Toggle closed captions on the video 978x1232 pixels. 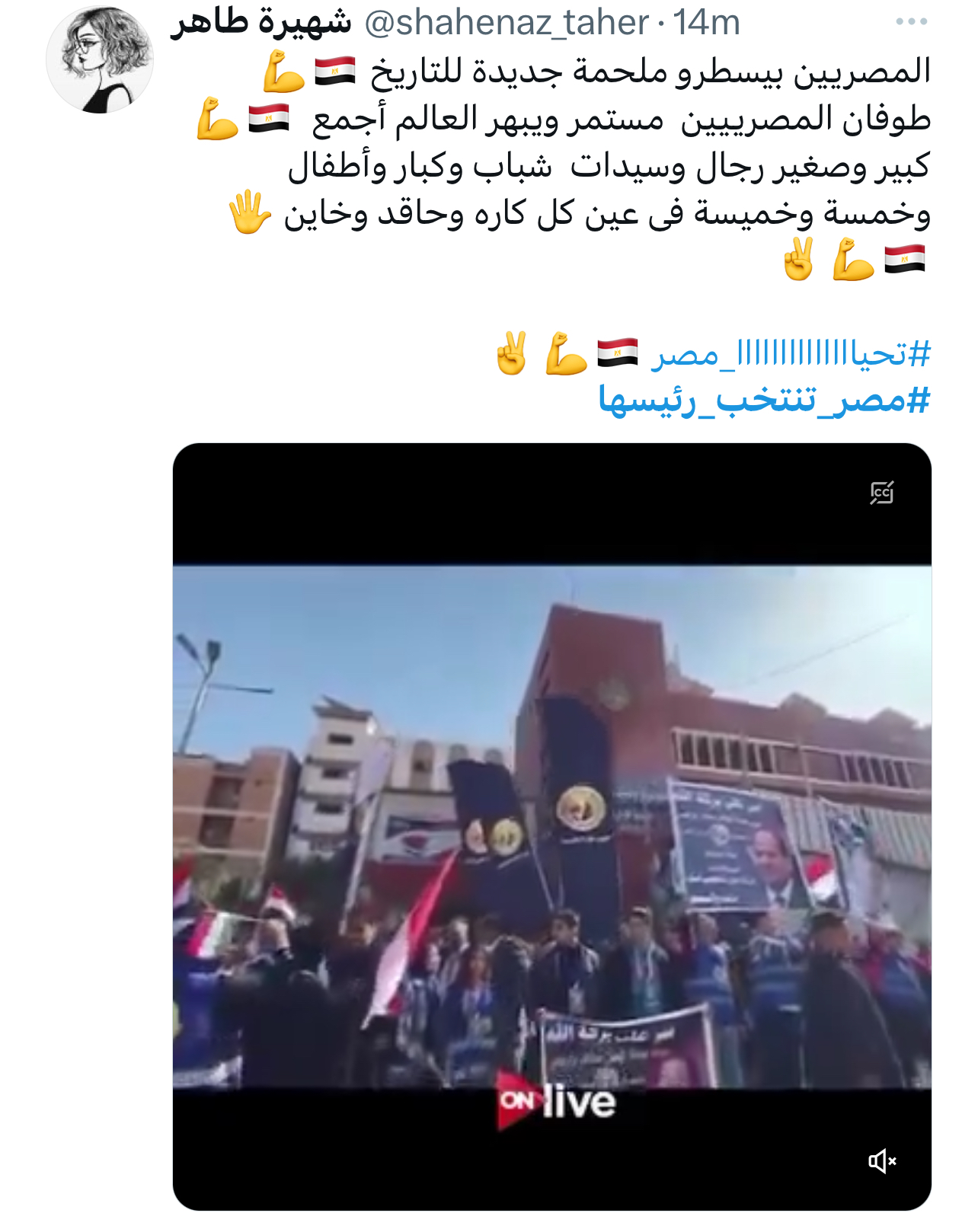881,493
